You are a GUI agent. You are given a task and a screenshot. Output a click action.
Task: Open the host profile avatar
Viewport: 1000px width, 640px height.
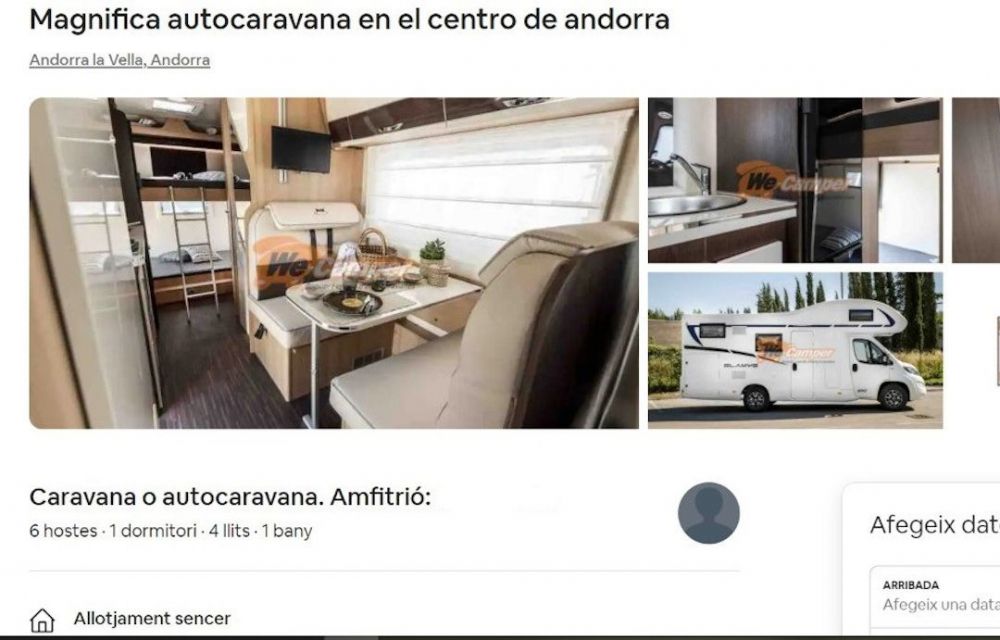click(x=708, y=513)
